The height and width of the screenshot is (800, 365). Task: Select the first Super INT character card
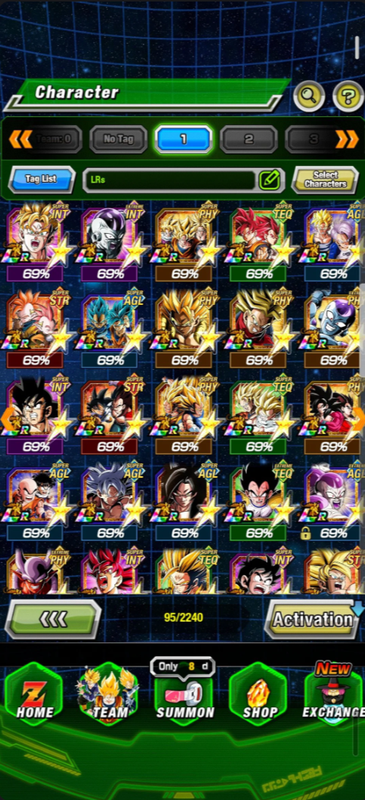point(36,244)
